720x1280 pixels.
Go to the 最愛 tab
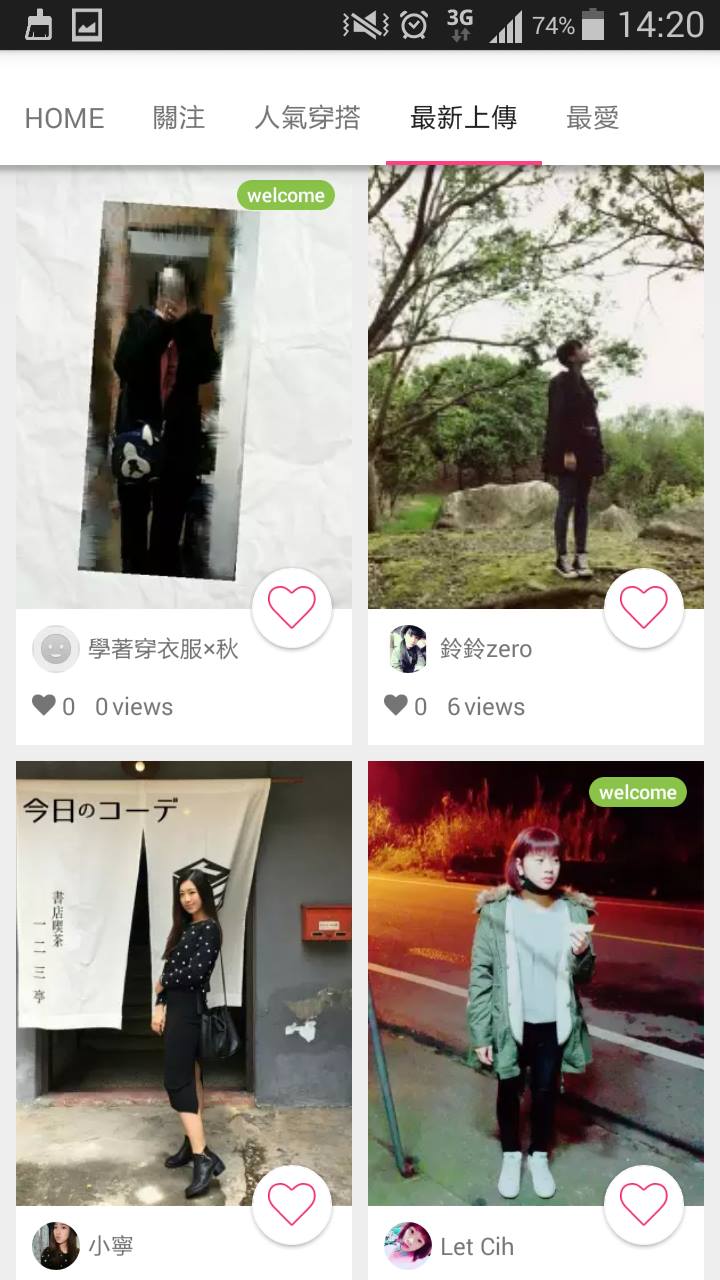[592, 118]
